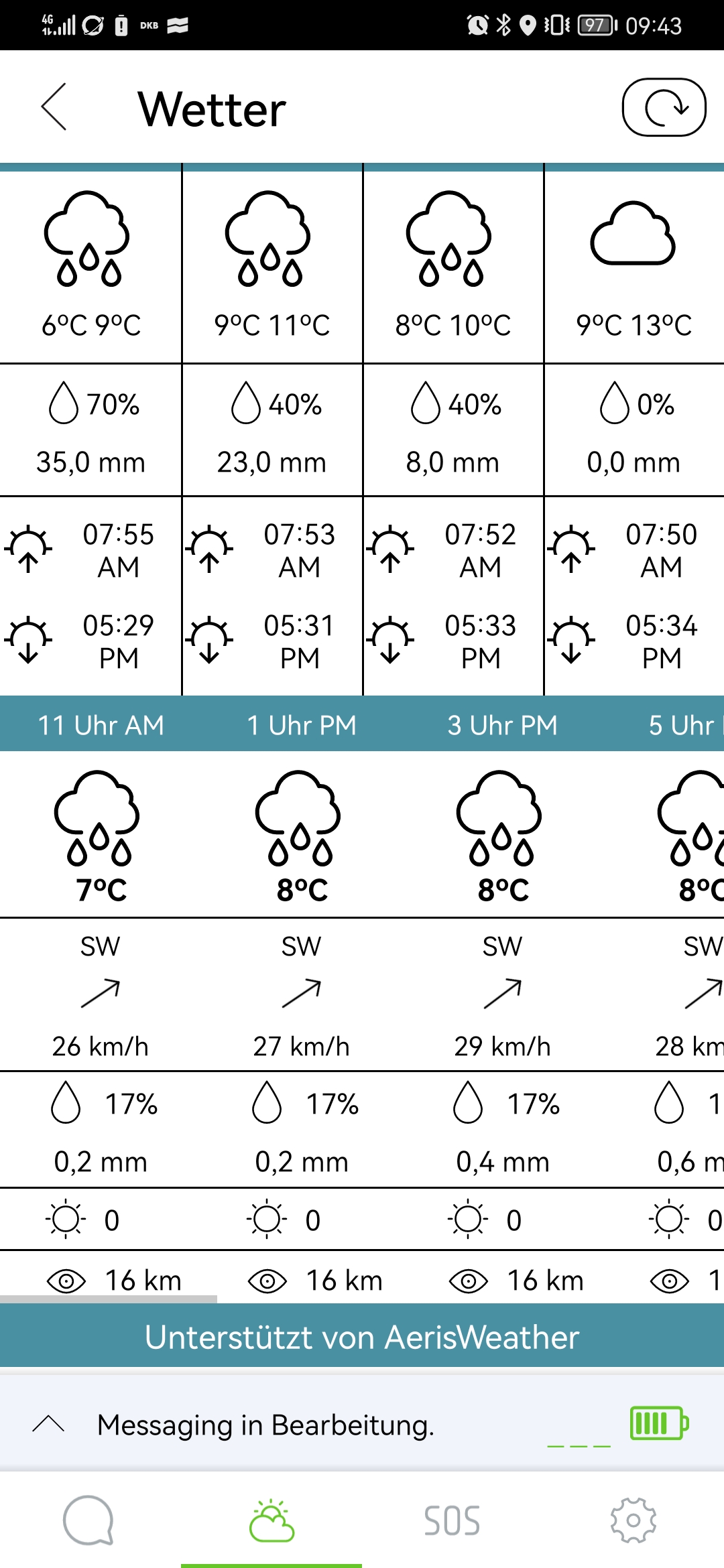Select the 6°C 9°C day forecast column
Viewport: 724px width, 1568px height.
90,429
